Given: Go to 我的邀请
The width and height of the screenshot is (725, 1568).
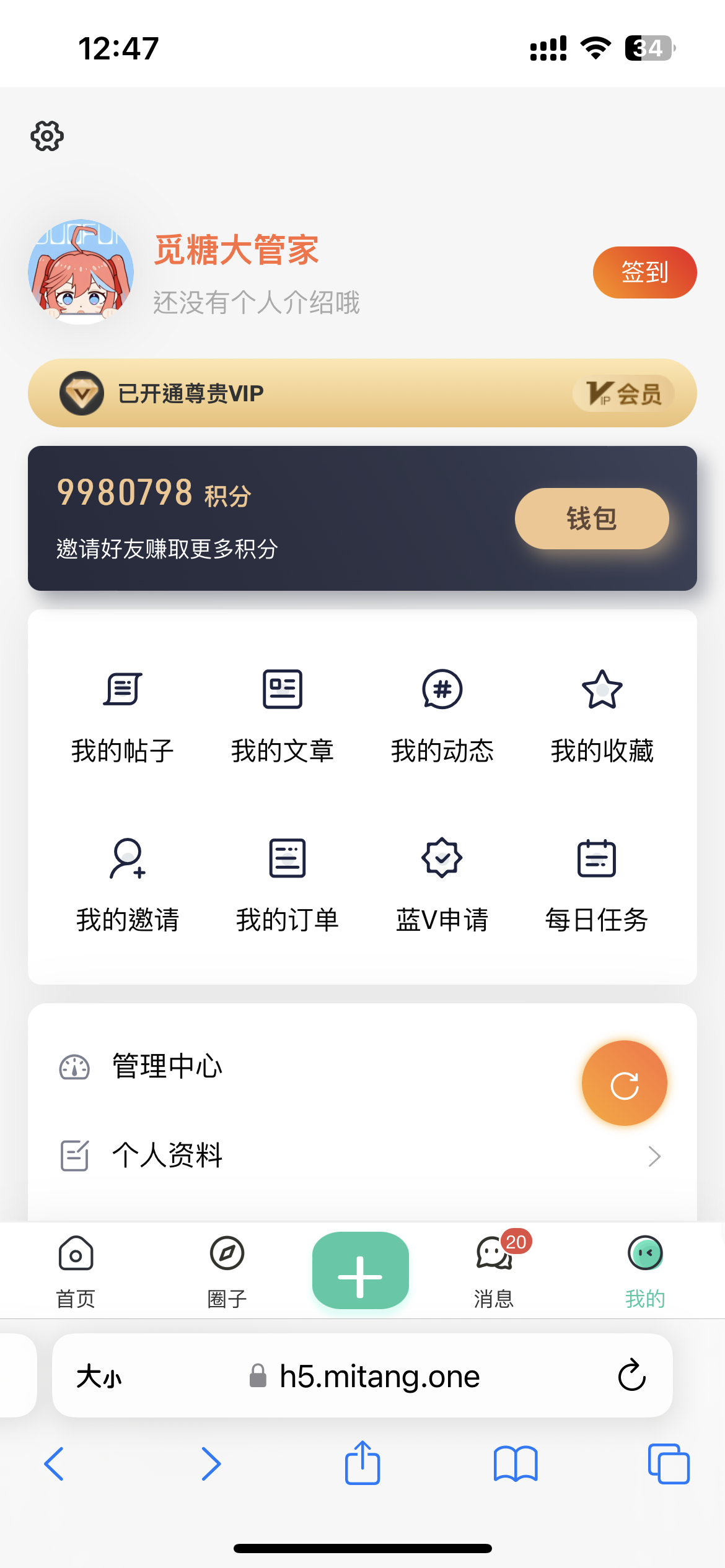Looking at the screenshot, I should [x=128, y=886].
